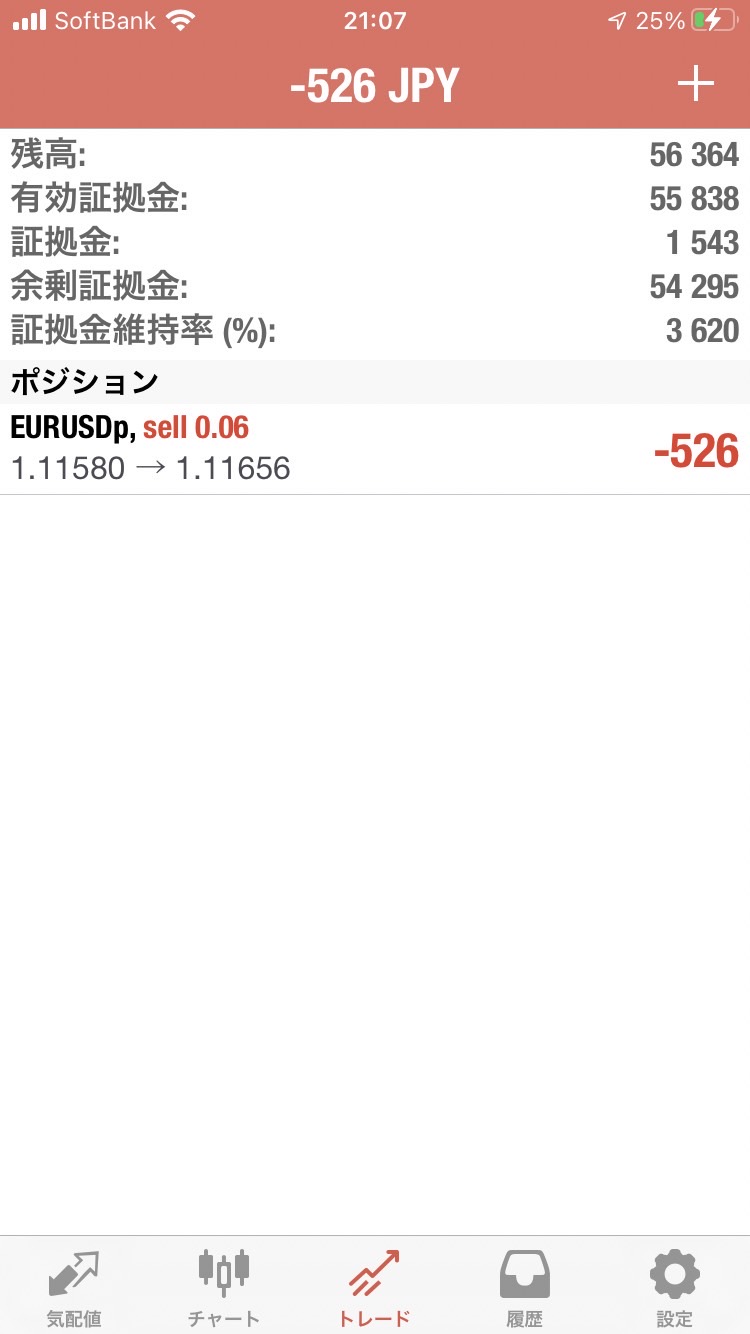
Task: Open the 履歴 history tab
Action: pos(525,1288)
